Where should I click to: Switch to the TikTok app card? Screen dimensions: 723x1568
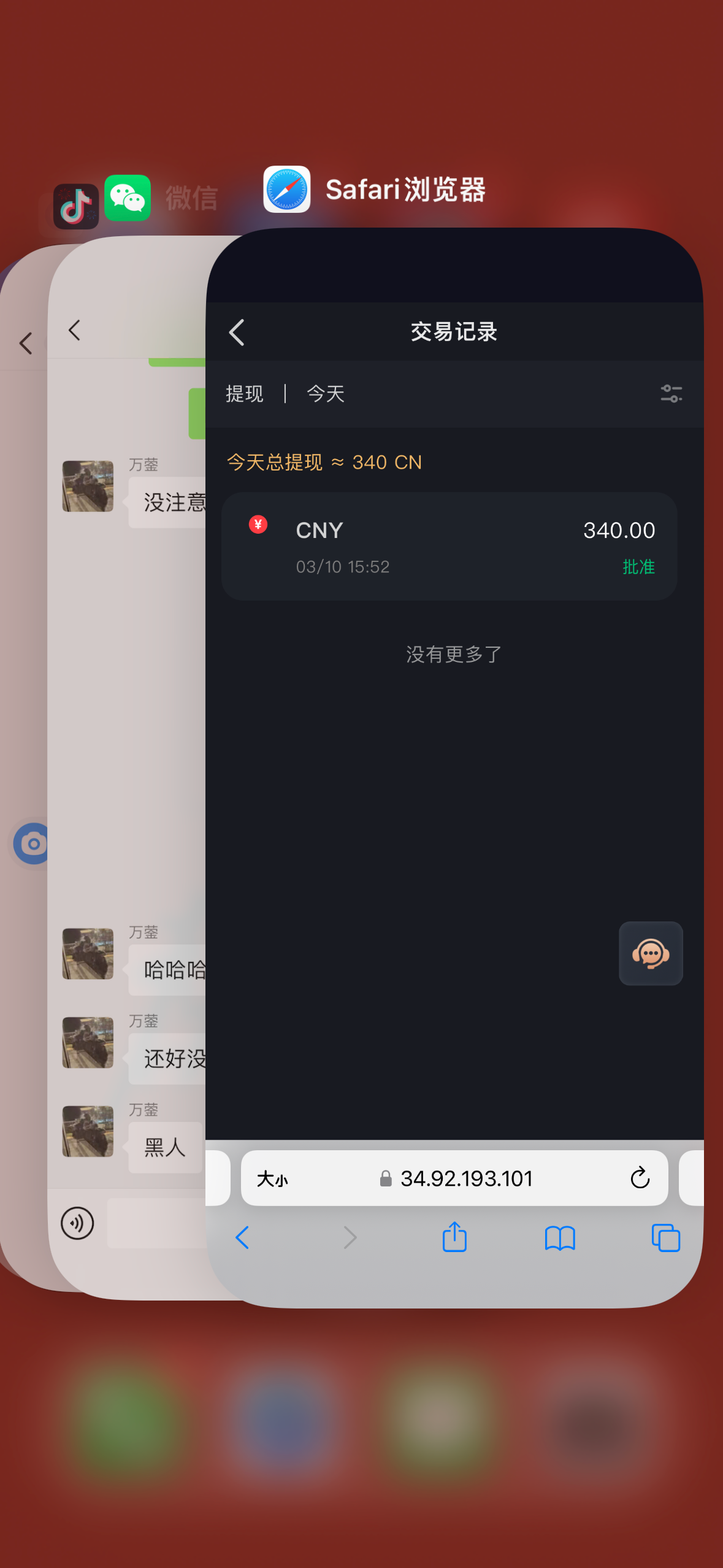click(18, 736)
